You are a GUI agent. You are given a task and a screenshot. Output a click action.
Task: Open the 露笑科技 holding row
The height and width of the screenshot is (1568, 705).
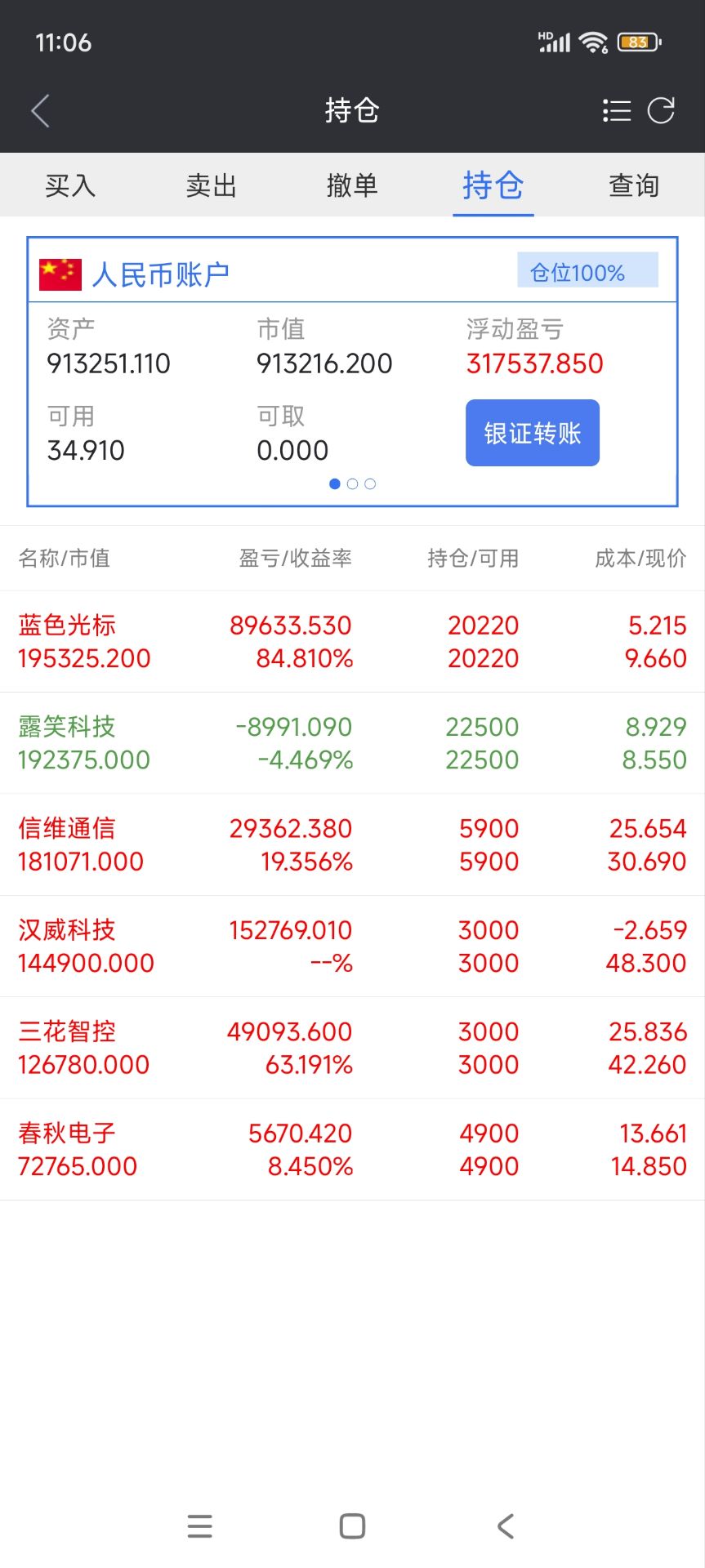pyautogui.click(x=352, y=743)
